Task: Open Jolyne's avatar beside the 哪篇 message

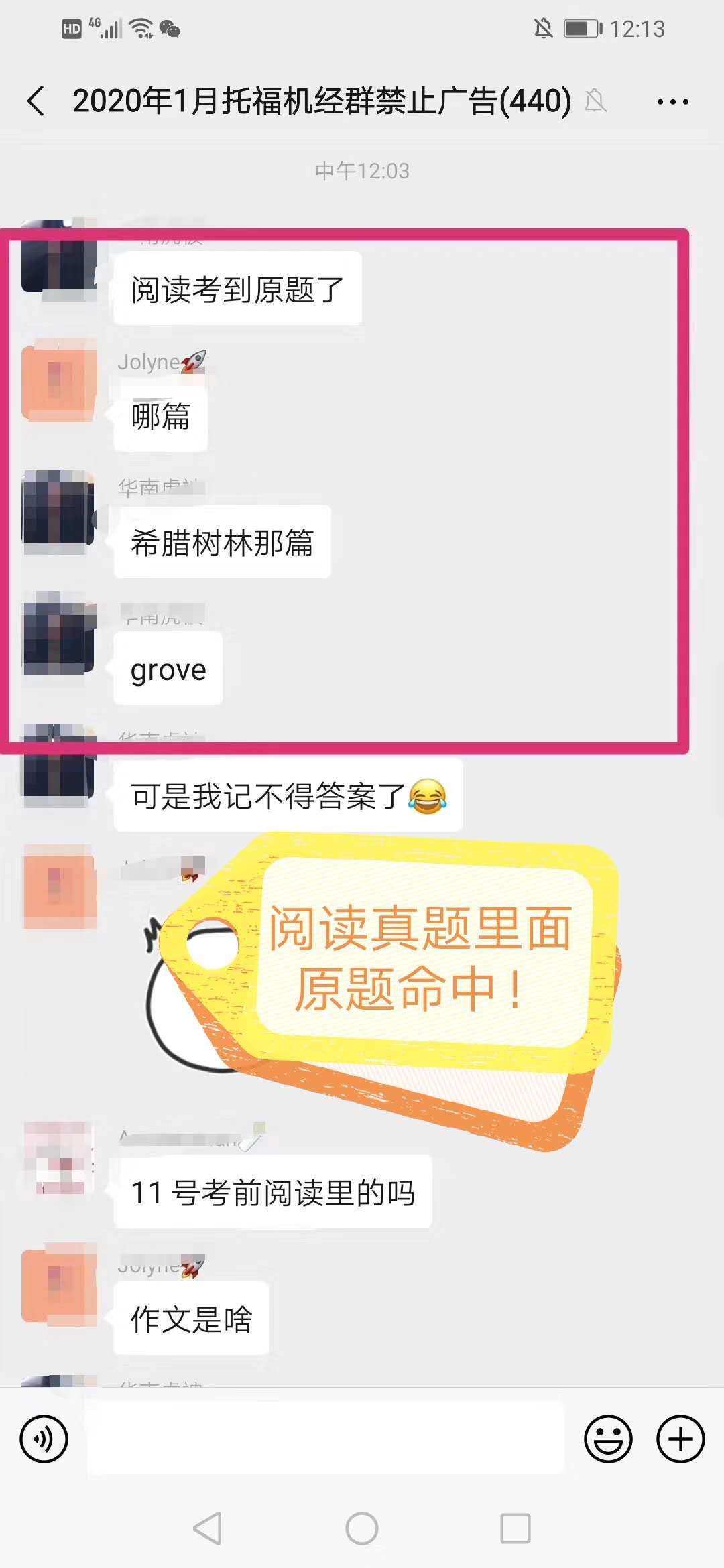Action: (59, 381)
